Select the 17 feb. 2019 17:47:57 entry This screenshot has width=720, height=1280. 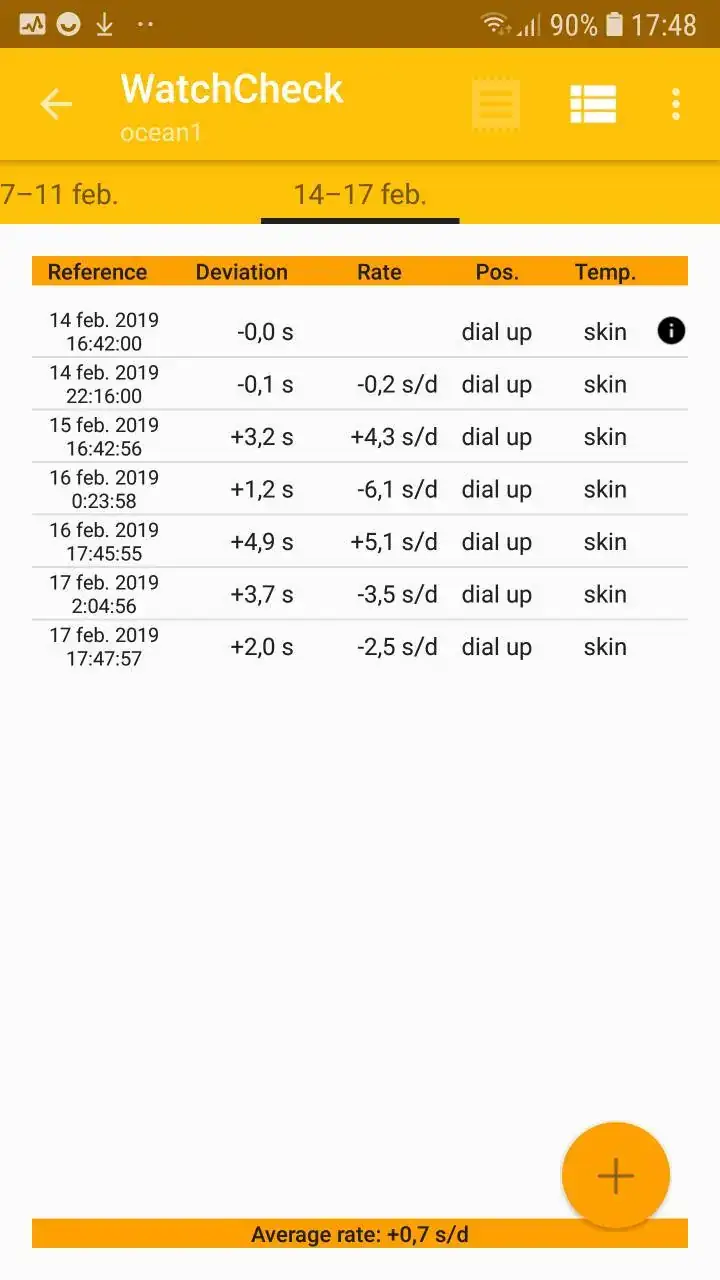[360, 647]
